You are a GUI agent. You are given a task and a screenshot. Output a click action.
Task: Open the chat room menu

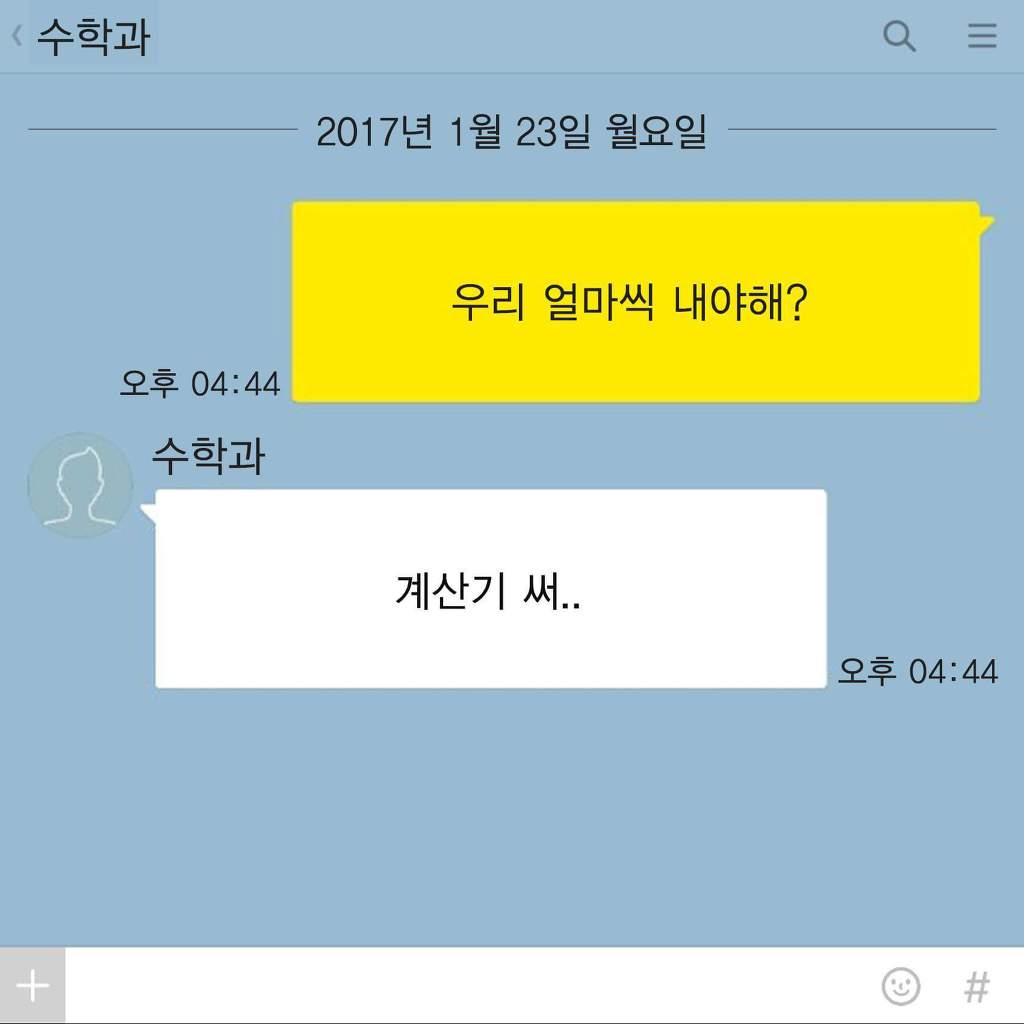(x=982, y=37)
